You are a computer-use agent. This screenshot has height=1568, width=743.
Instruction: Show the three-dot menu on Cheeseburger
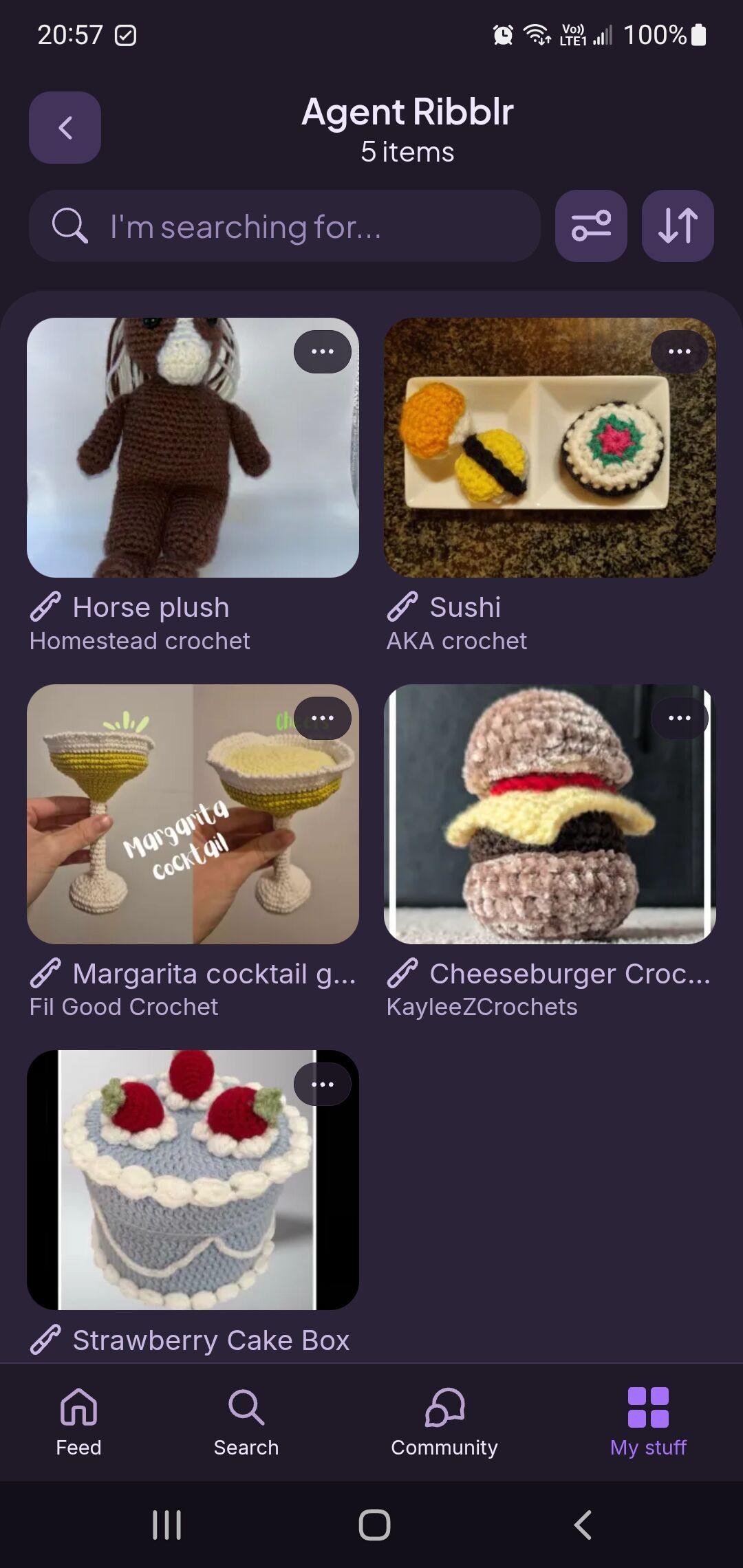pyautogui.click(x=679, y=719)
